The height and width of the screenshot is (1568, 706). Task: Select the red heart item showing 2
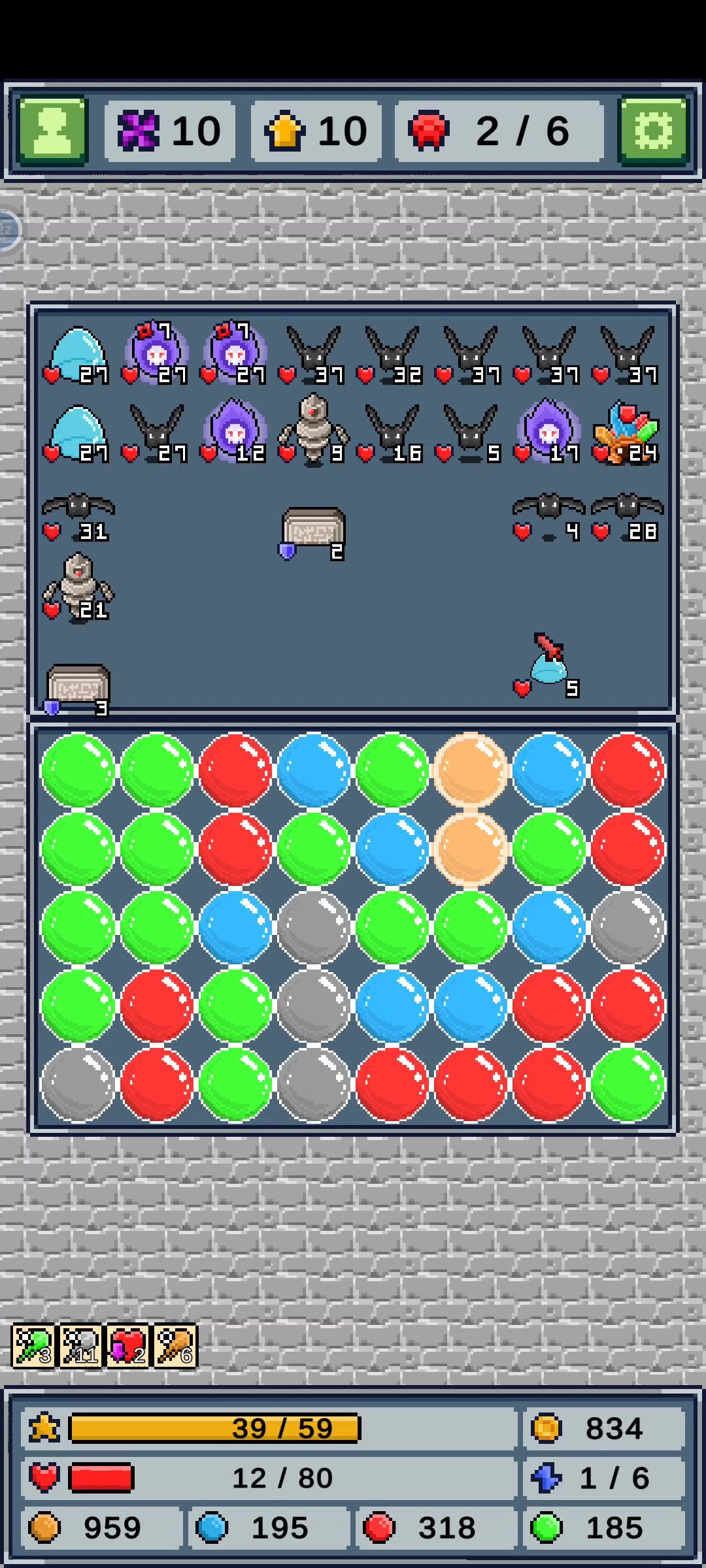pyautogui.click(x=128, y=1346)
